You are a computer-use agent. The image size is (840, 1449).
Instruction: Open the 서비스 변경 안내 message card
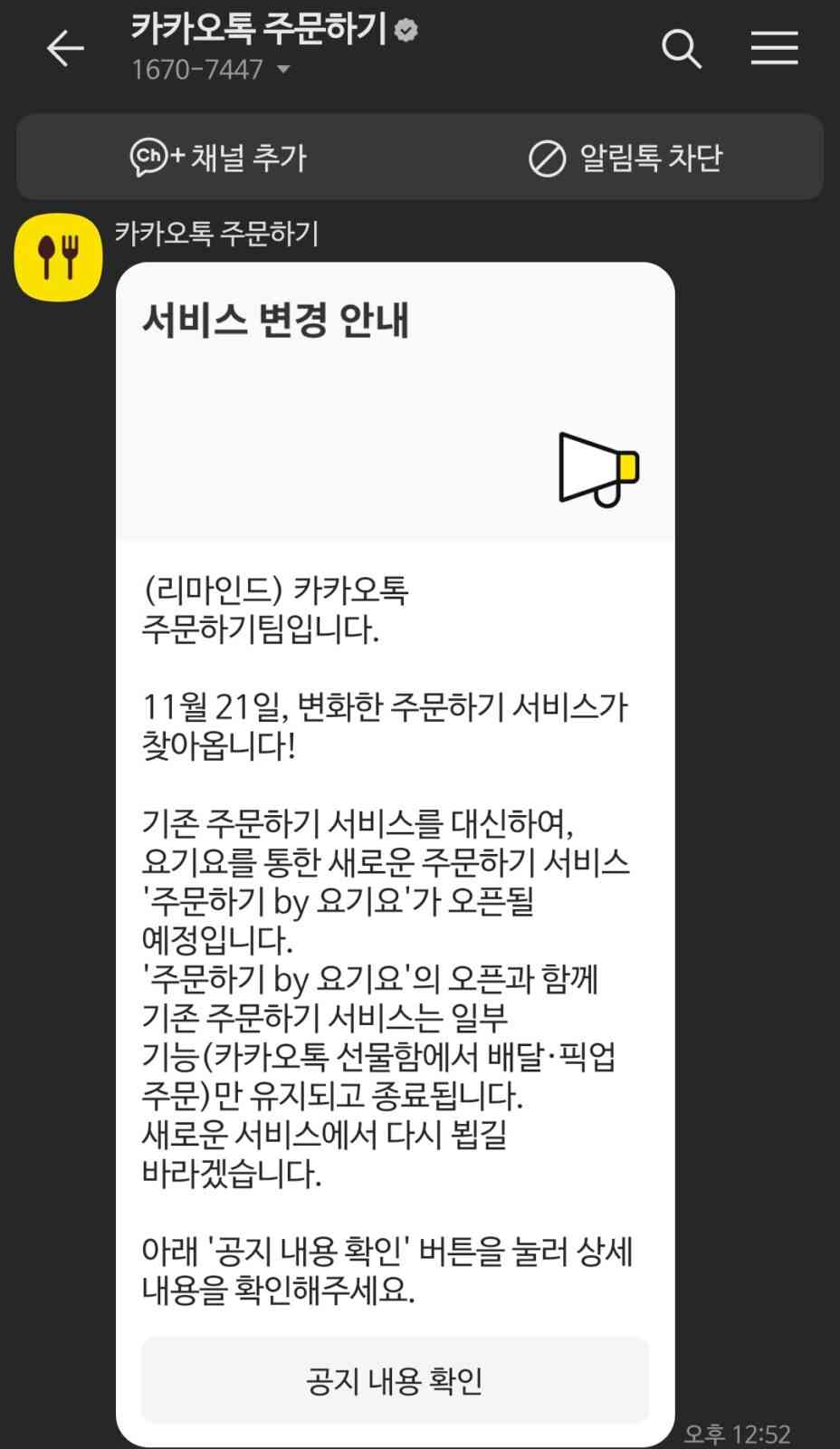395,854
